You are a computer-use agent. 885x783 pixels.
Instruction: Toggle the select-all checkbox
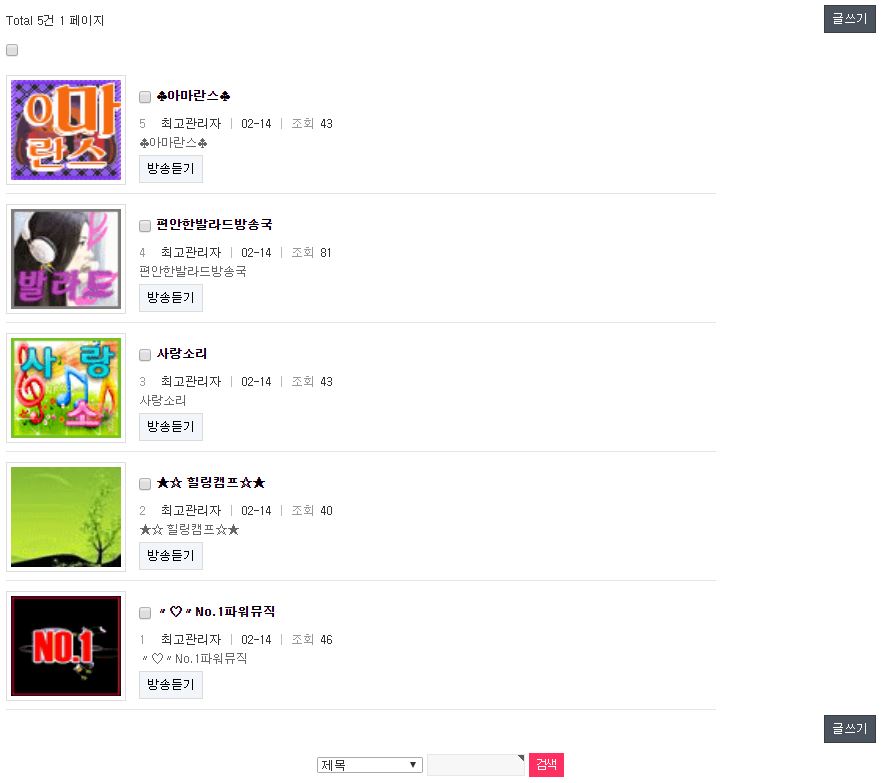pyautogui.click(x=12, y=50)
